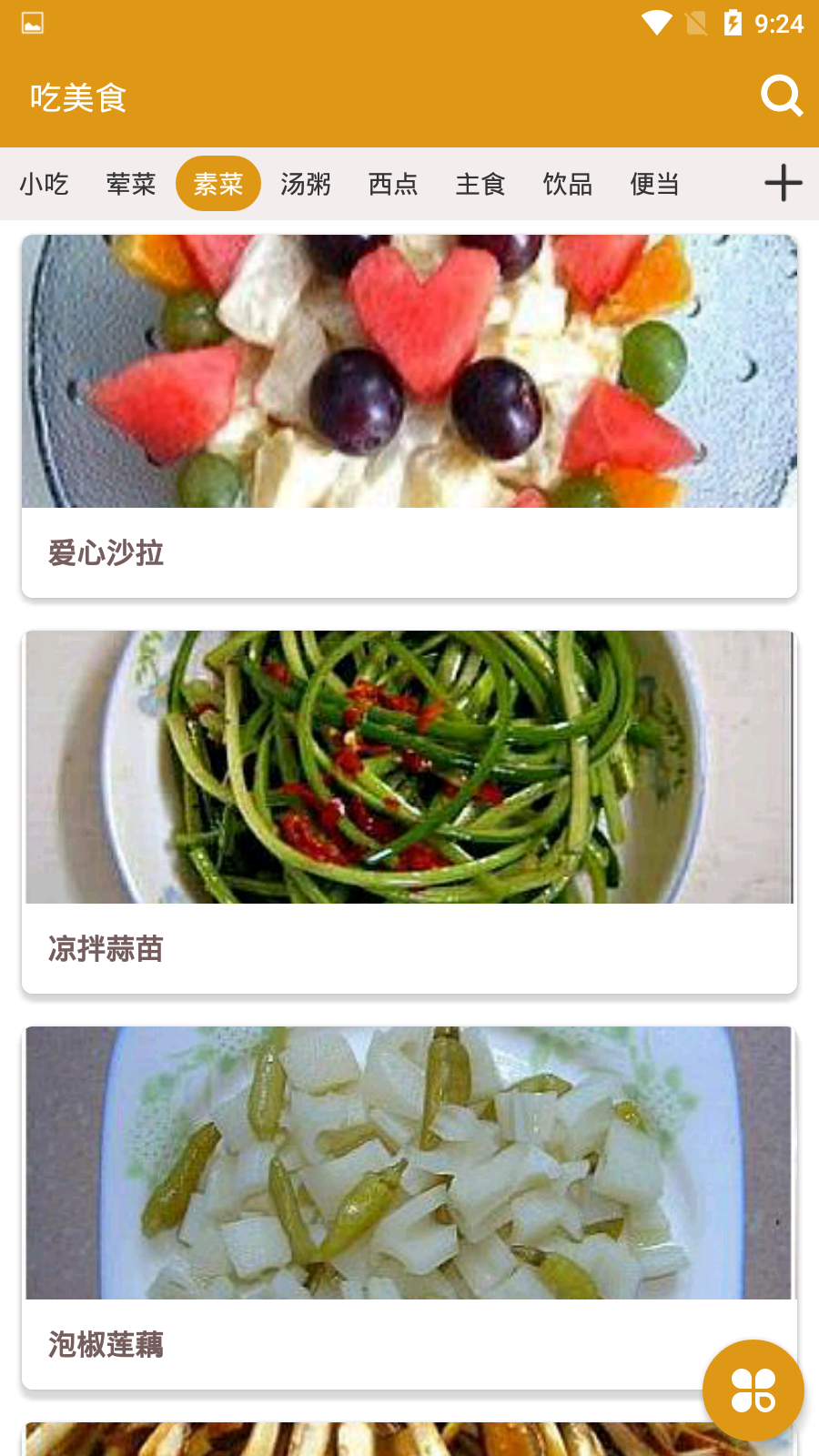Image resolution: width=819 pixels, height=1456 pixels.
Task: Open the 爱心沙拉 recipe card
Action: 409,416
